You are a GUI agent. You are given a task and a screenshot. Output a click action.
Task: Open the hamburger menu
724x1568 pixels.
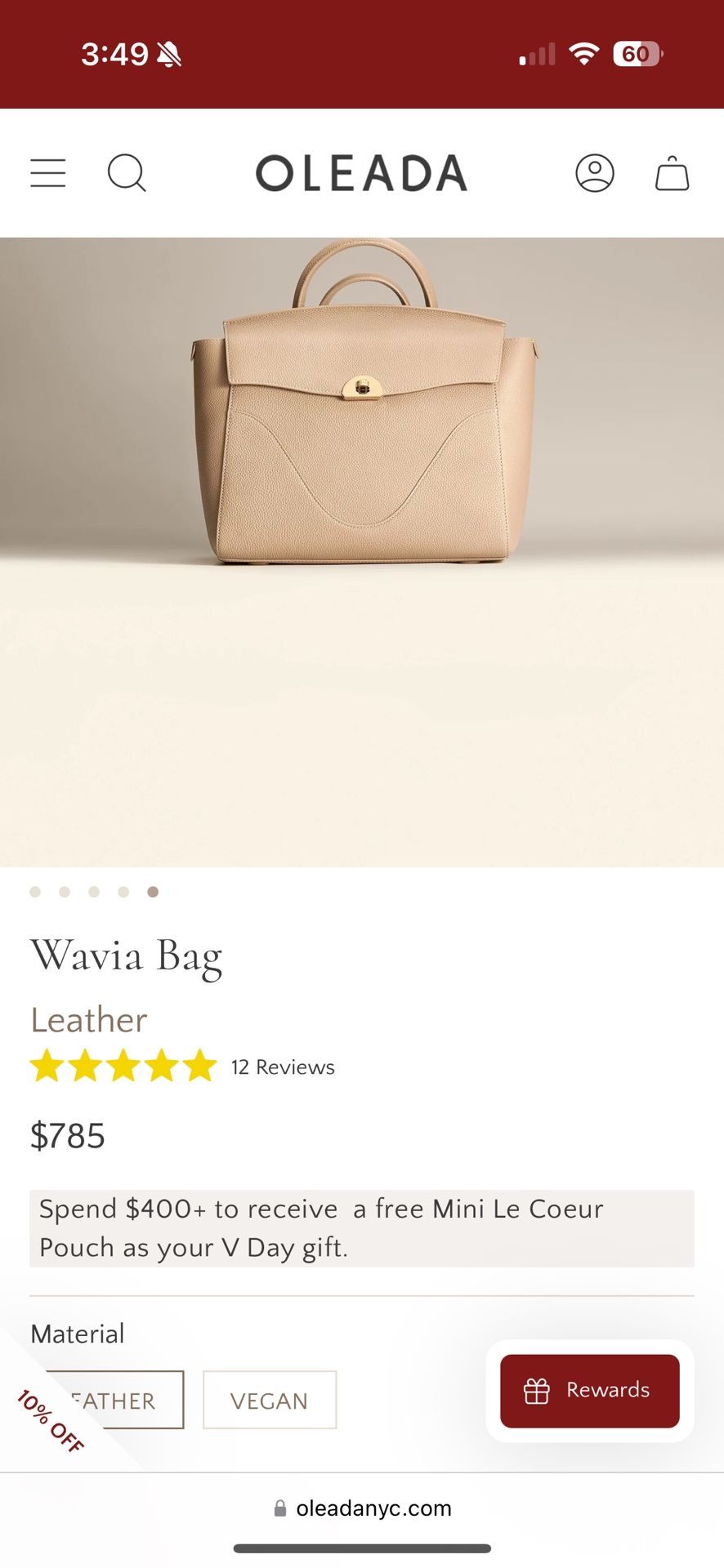48,173
